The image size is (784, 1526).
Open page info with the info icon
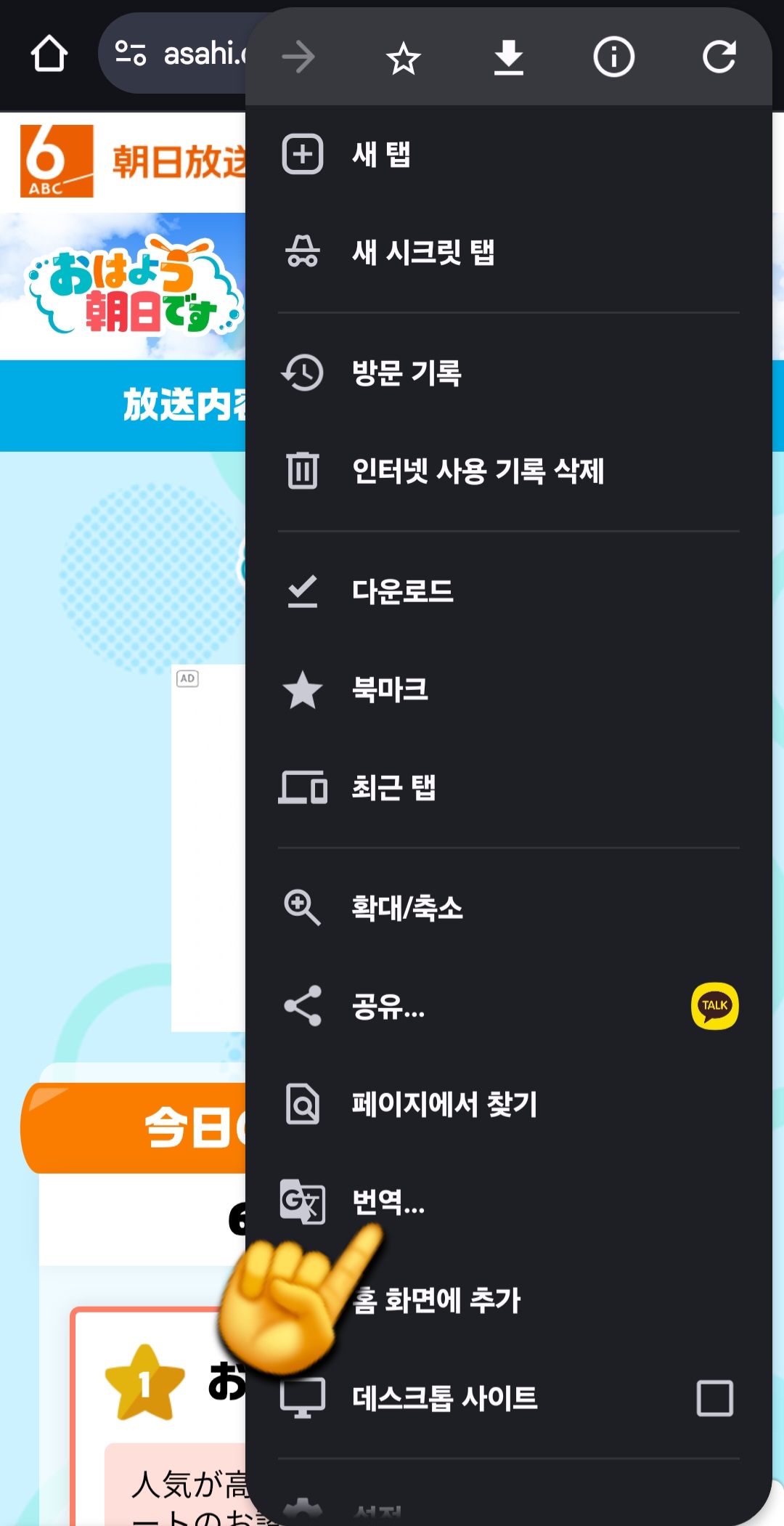pos(613,58)
